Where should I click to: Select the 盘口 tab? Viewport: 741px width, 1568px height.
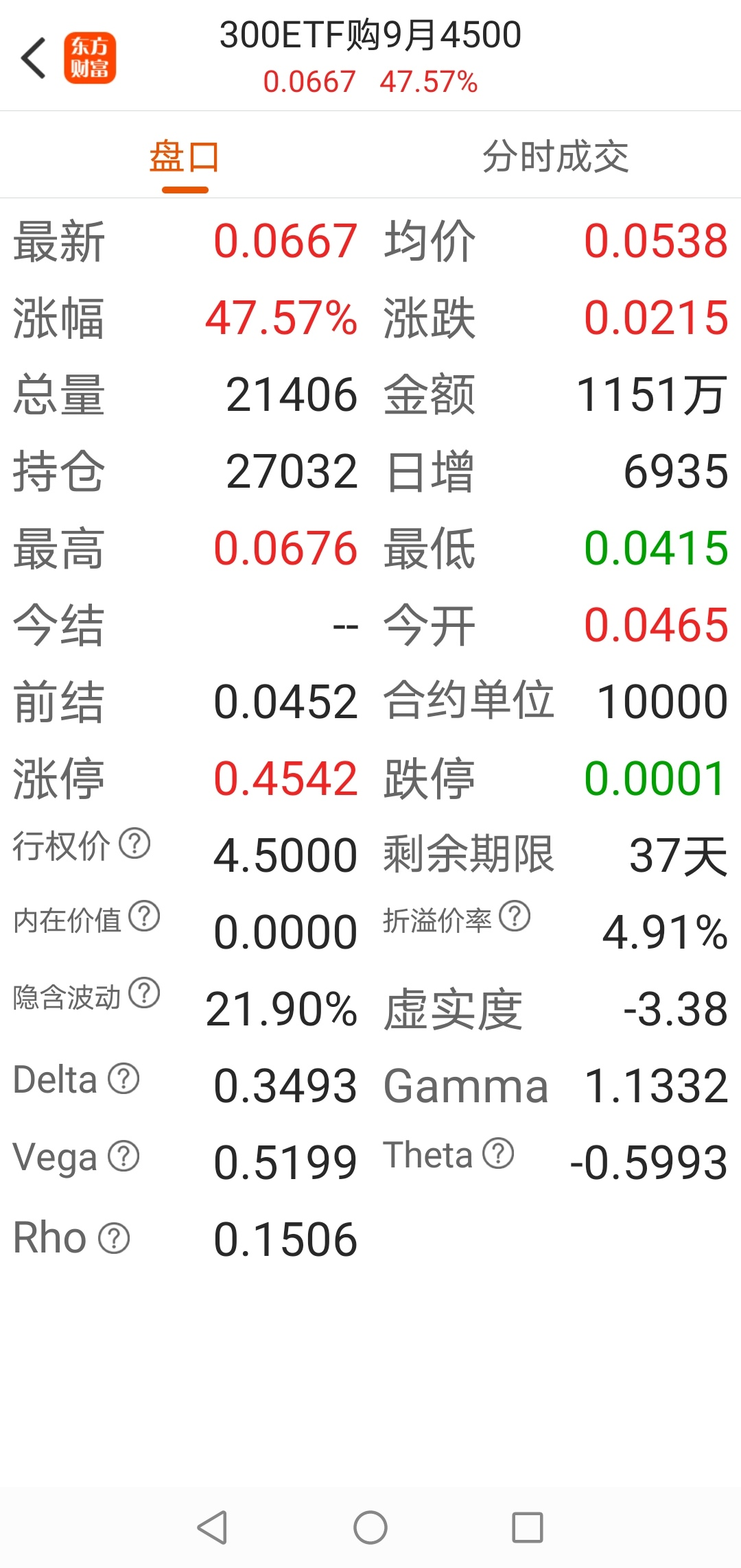tap(185, 157)
